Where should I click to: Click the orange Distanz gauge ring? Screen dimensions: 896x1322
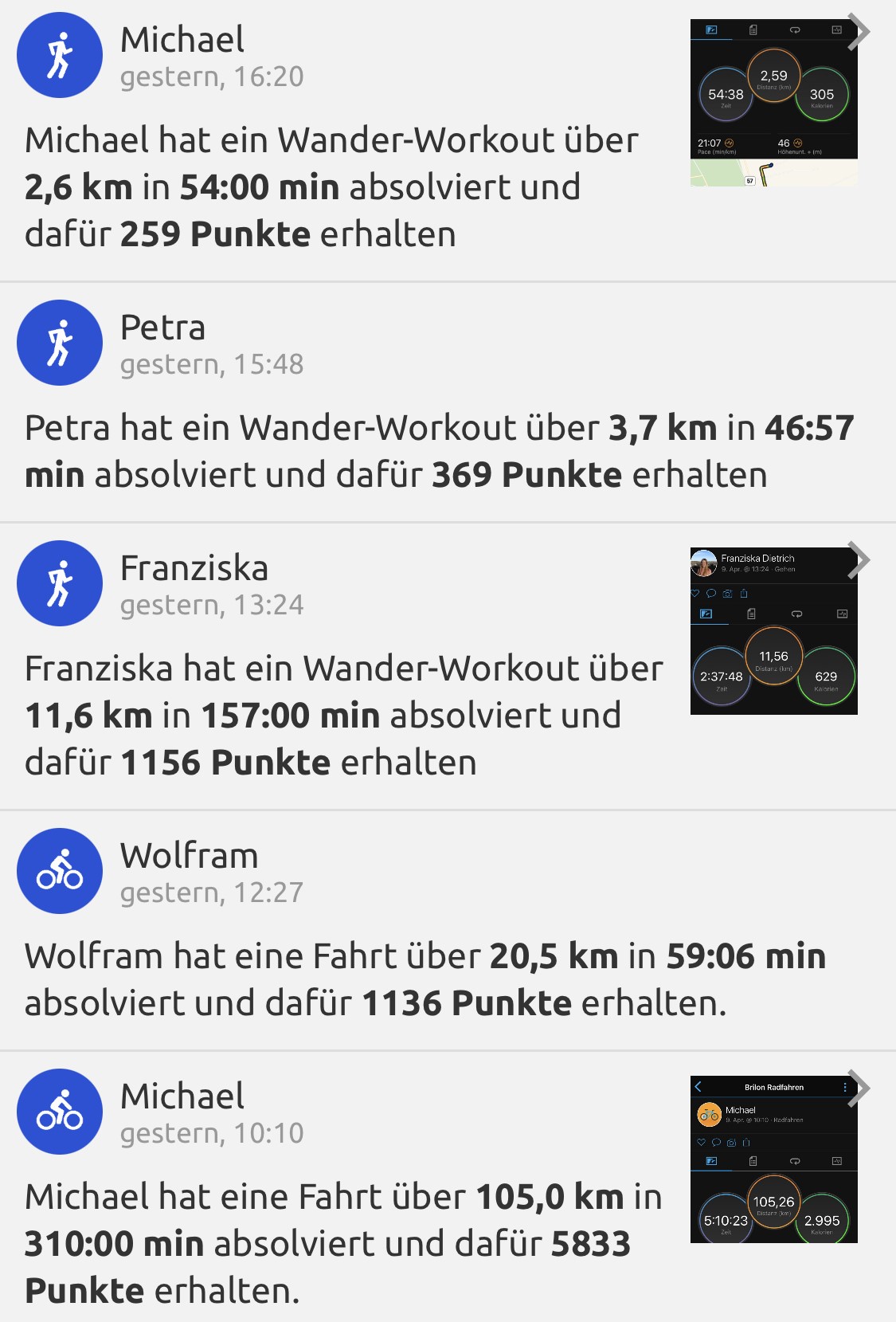pyautogui.click(x=774, y=76)
